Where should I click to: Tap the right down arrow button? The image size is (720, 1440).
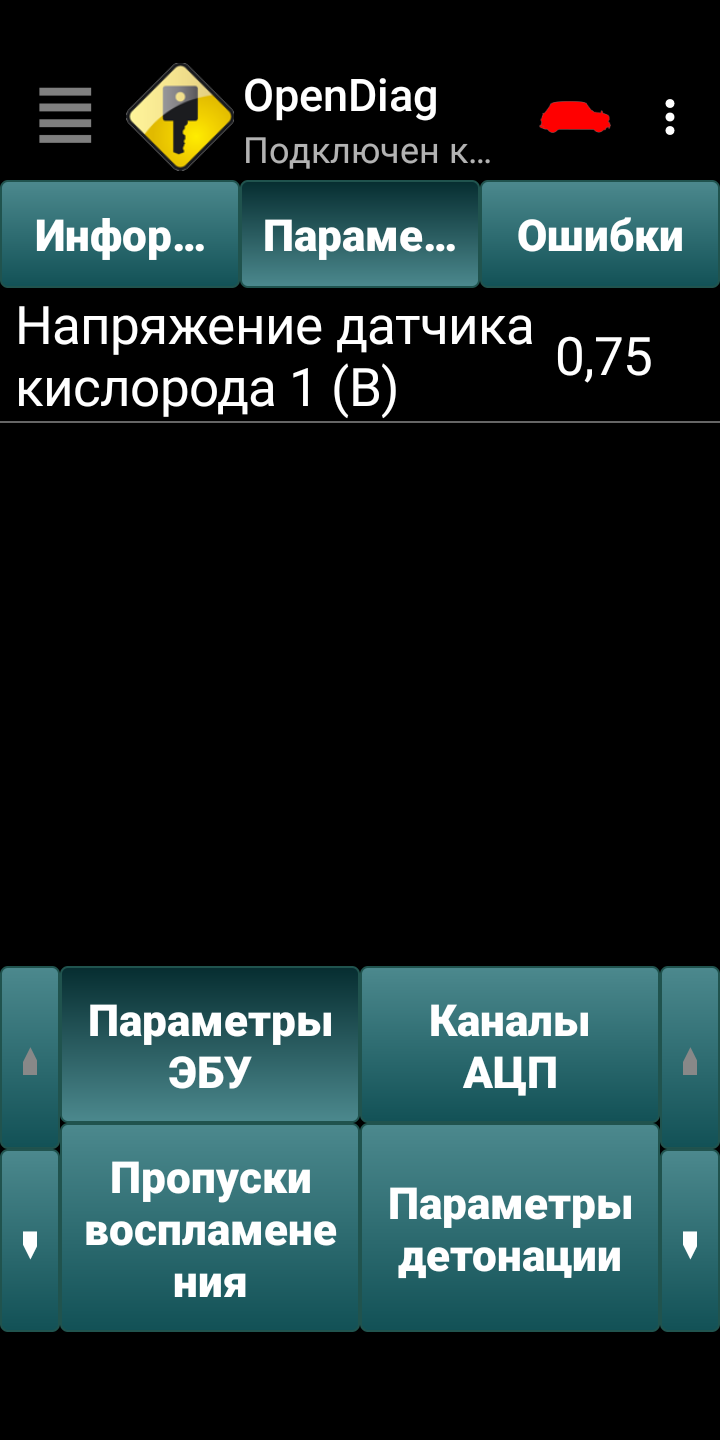tap(690, 1241)
